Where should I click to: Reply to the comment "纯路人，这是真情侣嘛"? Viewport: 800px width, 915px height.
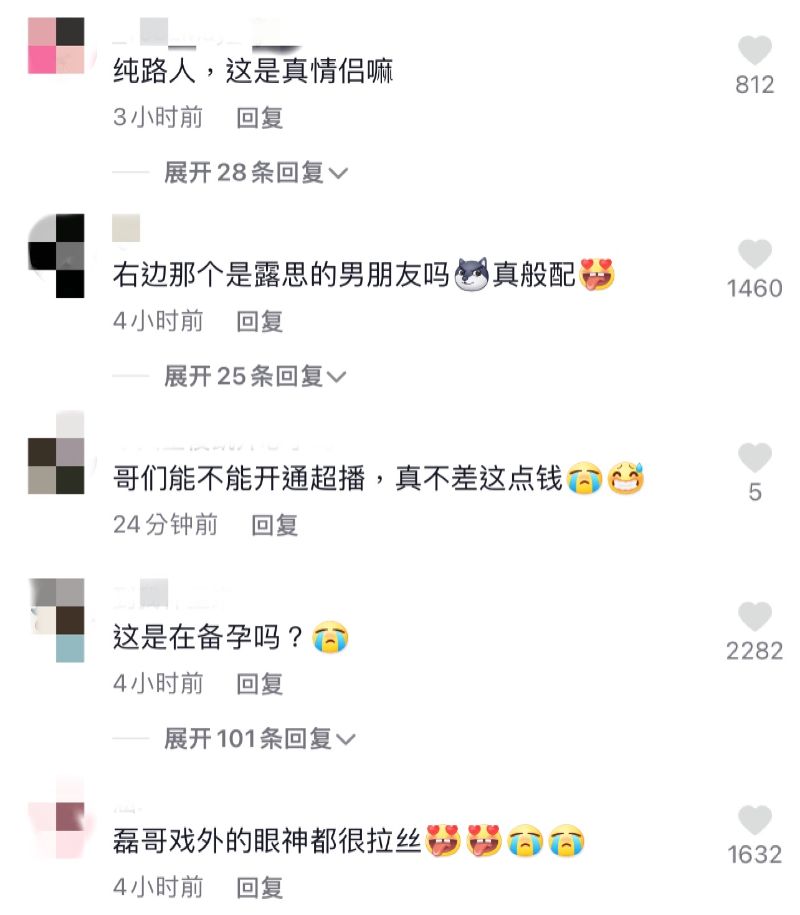point(260,118)
